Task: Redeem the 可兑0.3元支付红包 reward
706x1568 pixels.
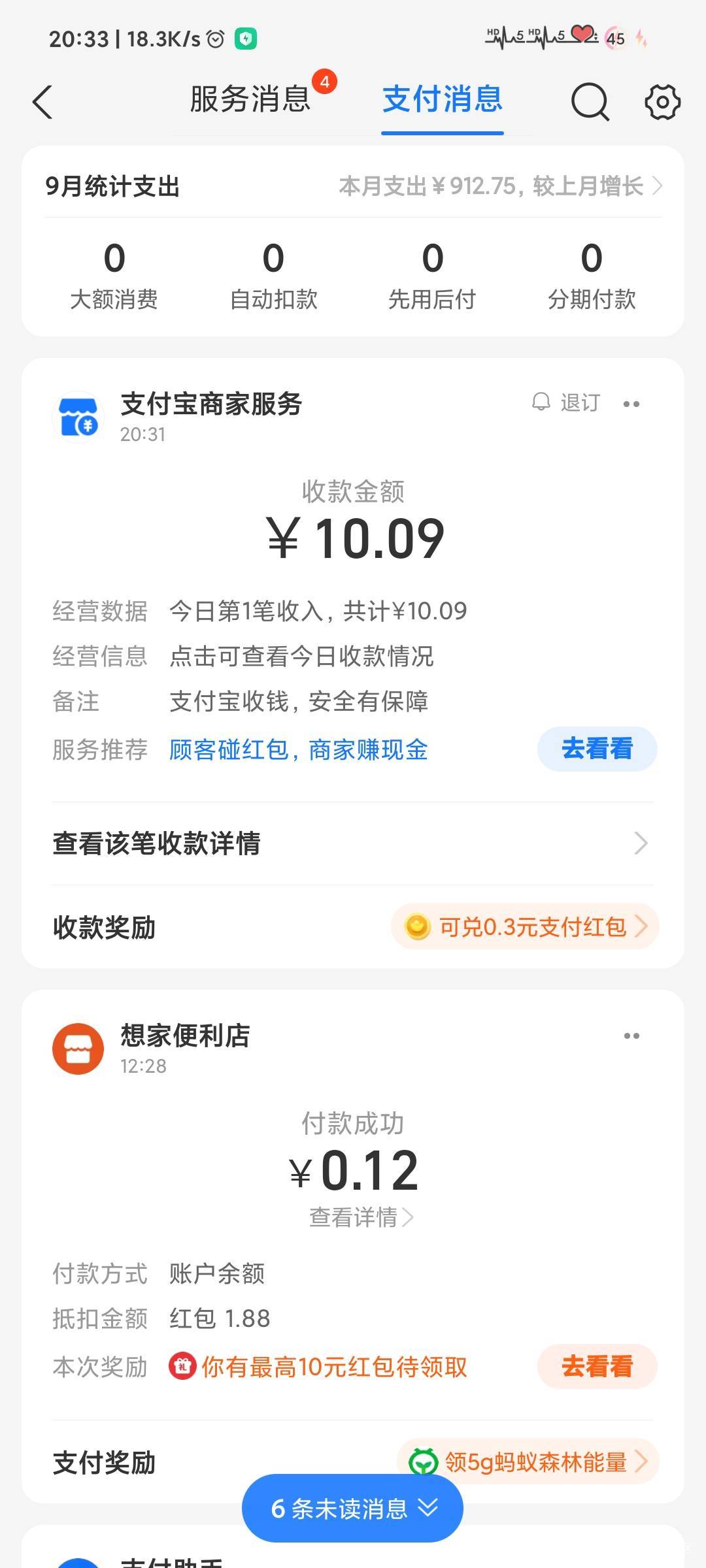Action: [x=525, y=926]
